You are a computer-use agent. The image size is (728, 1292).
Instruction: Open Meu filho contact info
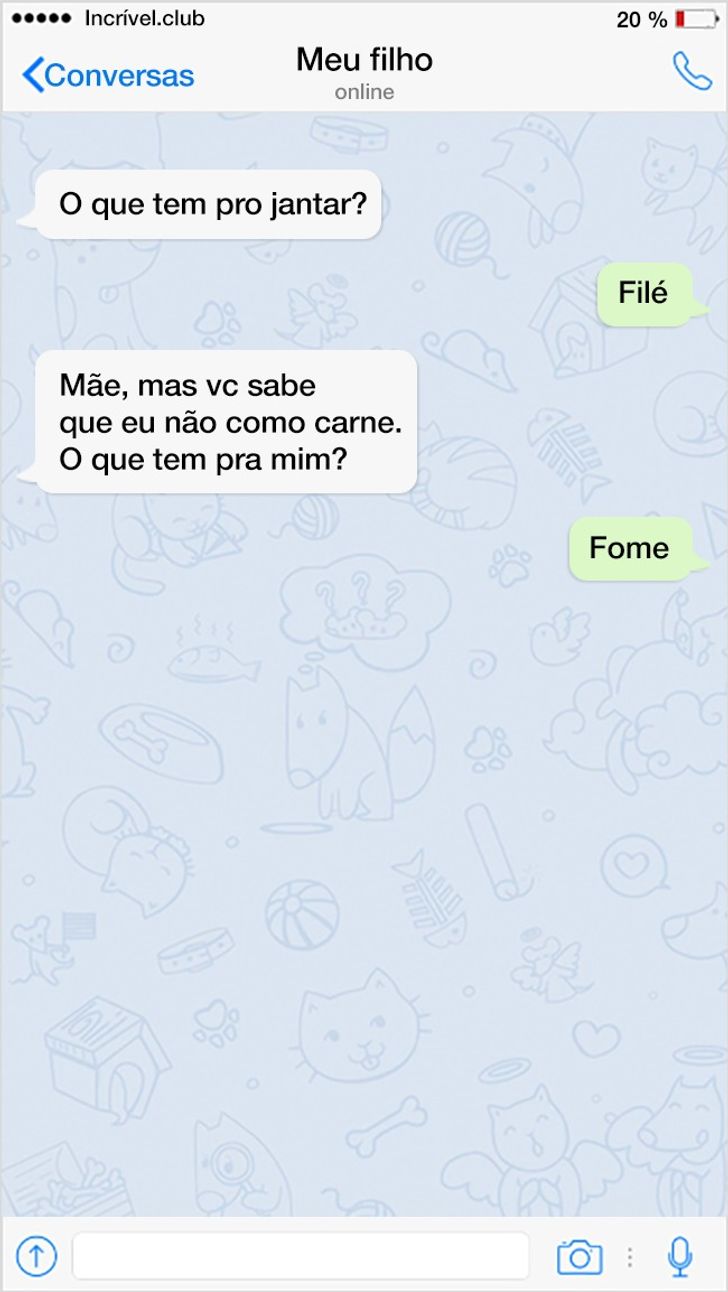pos(364,72)
